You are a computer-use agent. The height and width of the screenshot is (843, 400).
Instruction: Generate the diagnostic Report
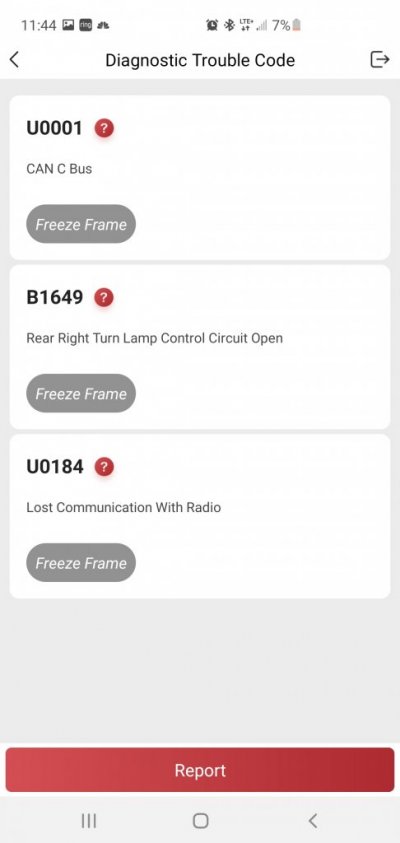point(200,770)
